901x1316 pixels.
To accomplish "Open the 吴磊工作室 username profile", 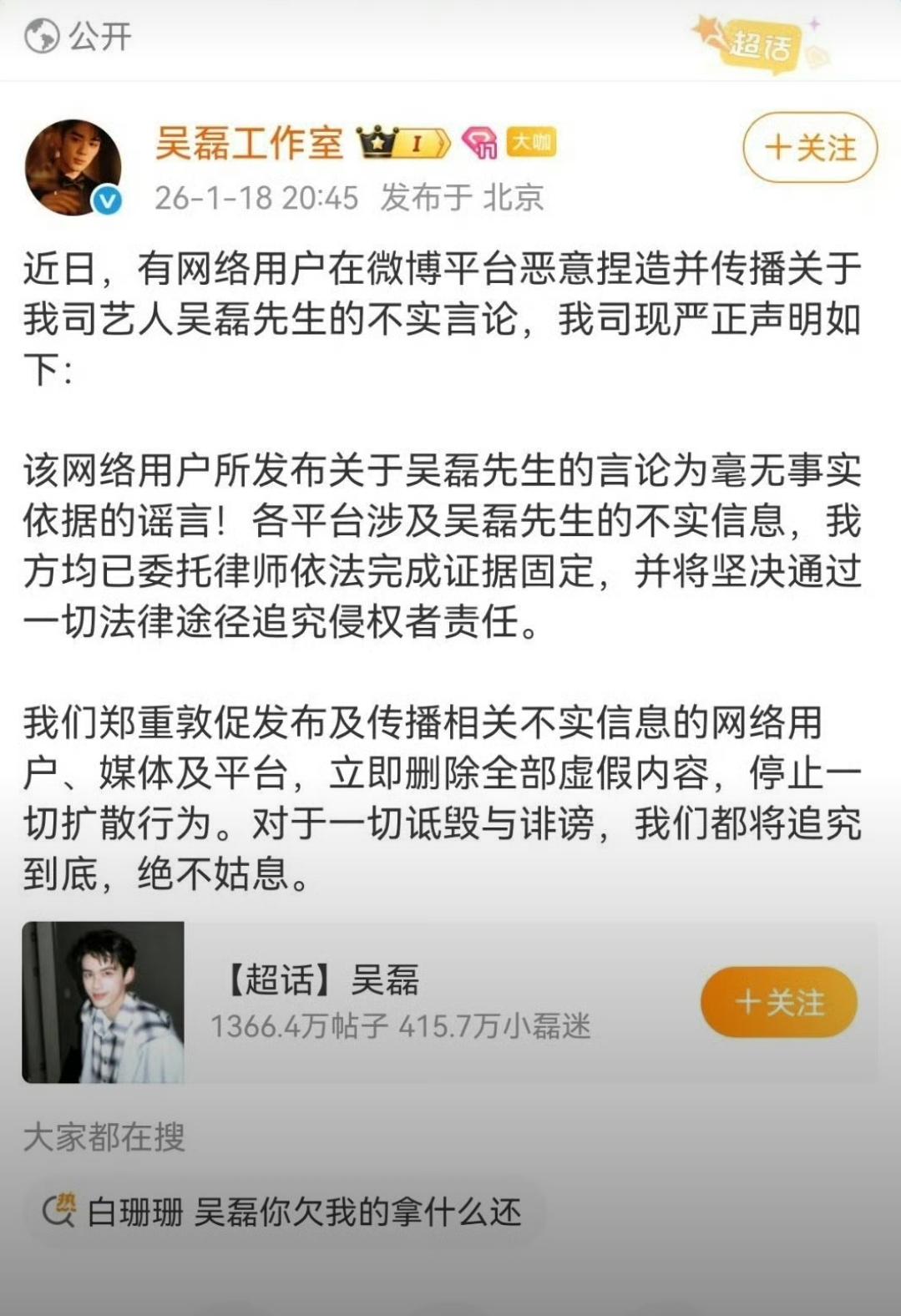I will [248, 144].
